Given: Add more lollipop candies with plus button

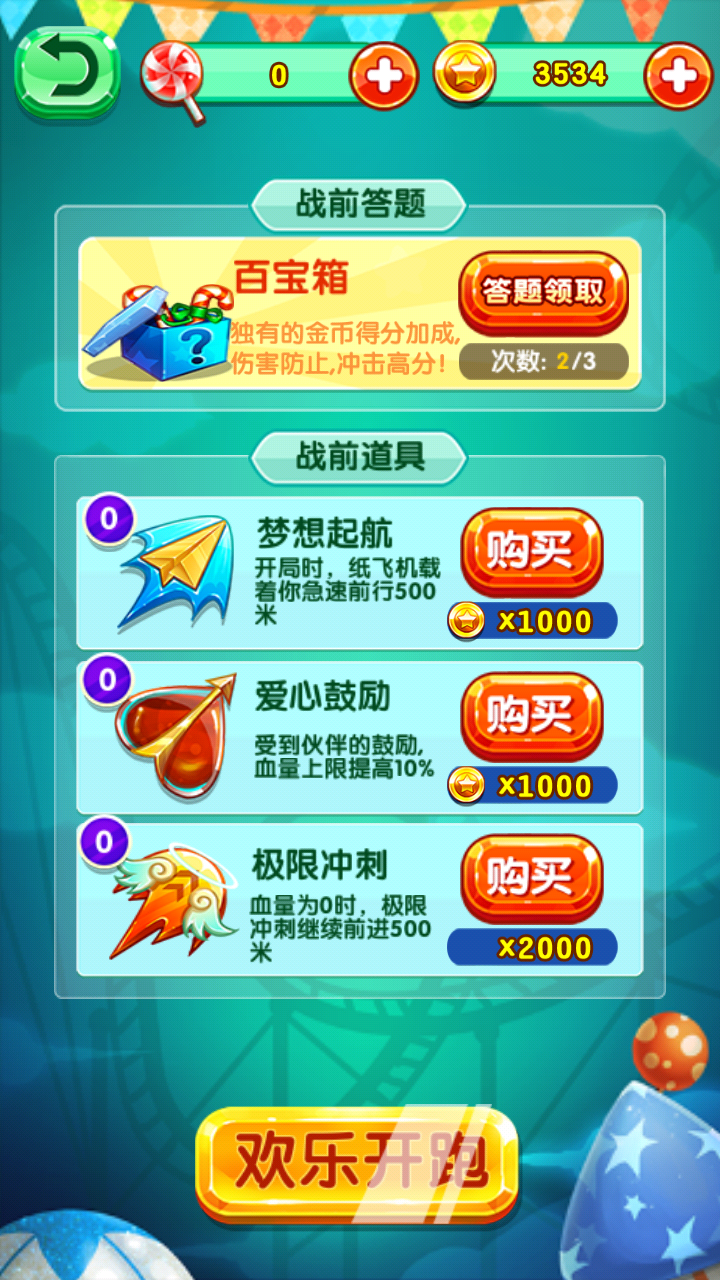Looking at the screenshot, I should pos(383,75).
